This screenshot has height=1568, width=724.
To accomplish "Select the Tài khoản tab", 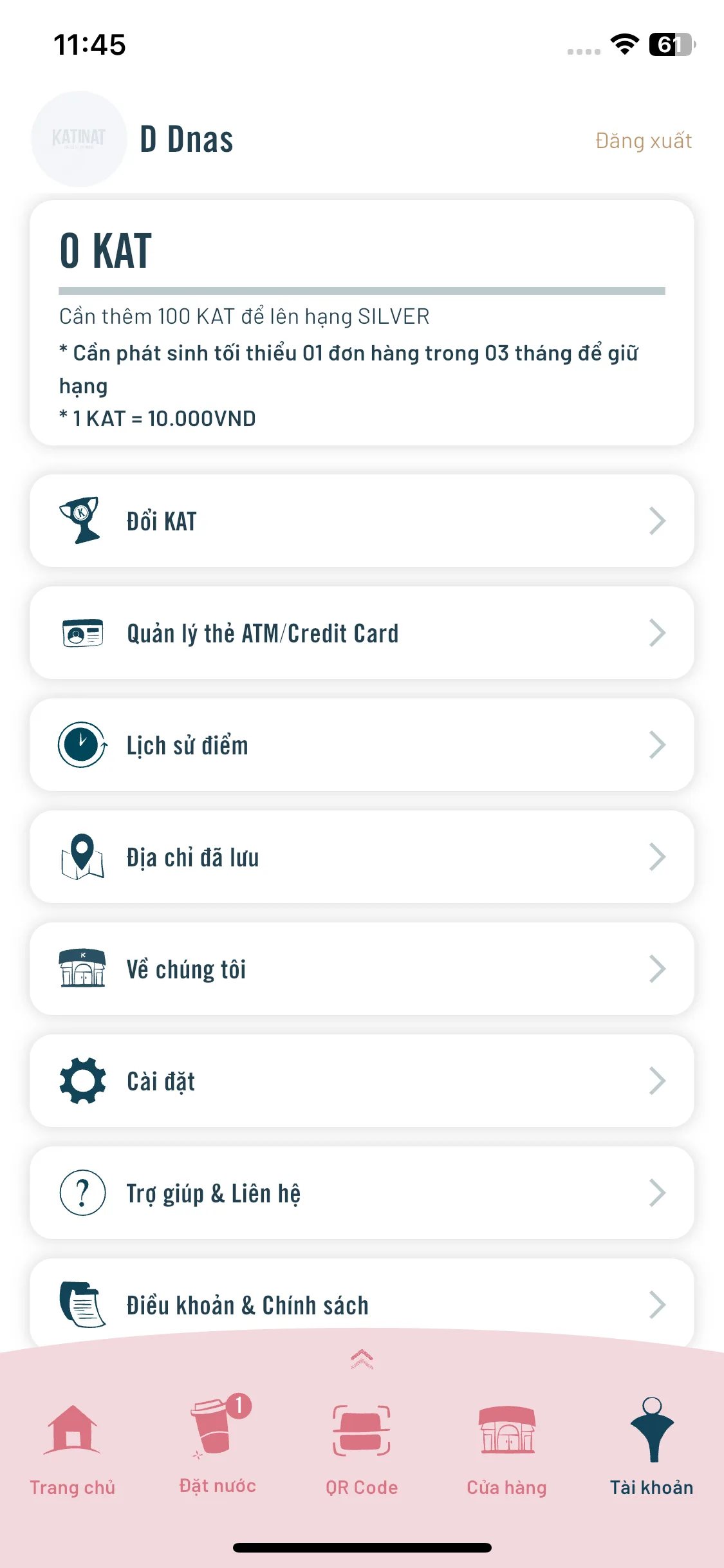I will click(x=651, y=1448).
